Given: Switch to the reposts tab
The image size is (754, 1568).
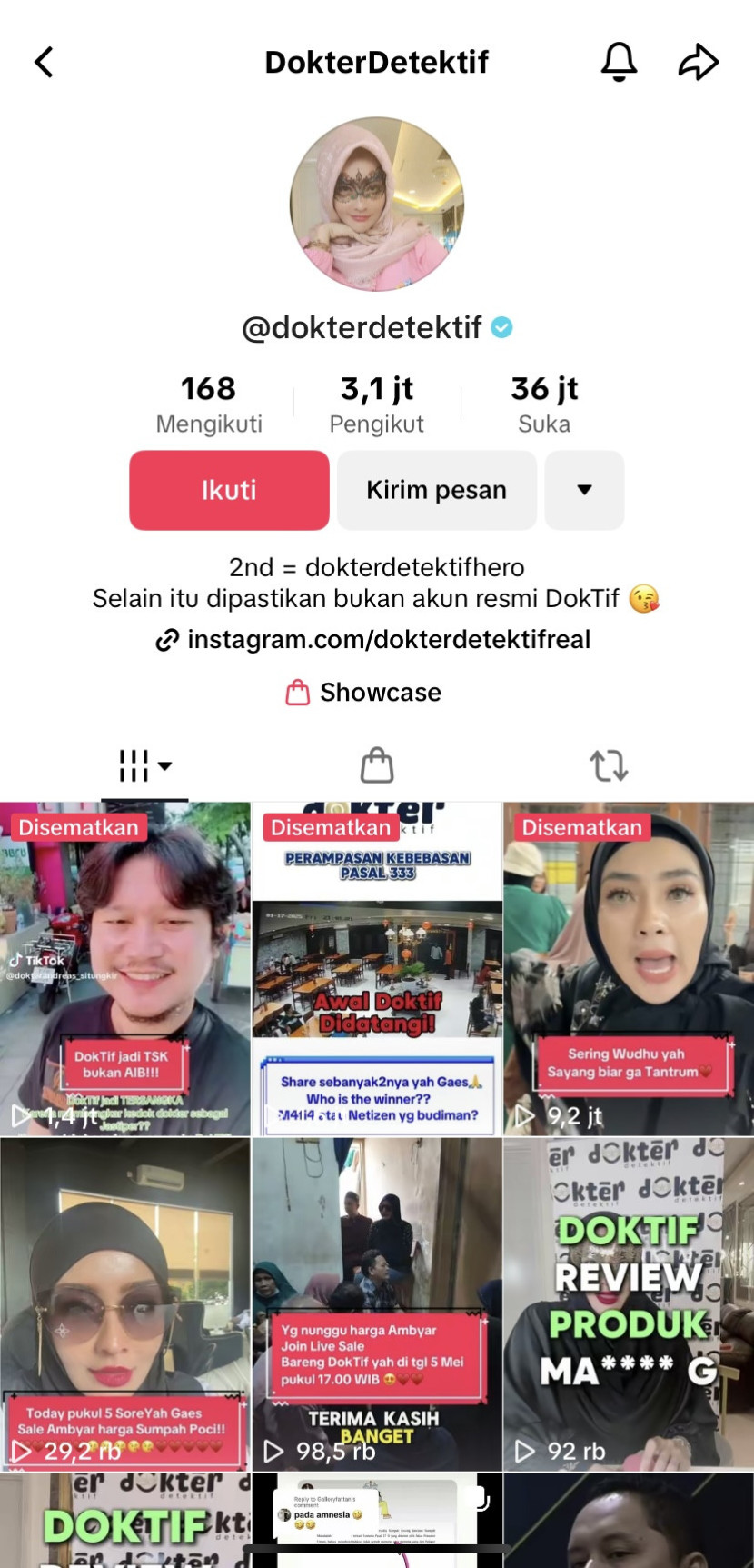Looking at the screenshot, I should (609, 765).
